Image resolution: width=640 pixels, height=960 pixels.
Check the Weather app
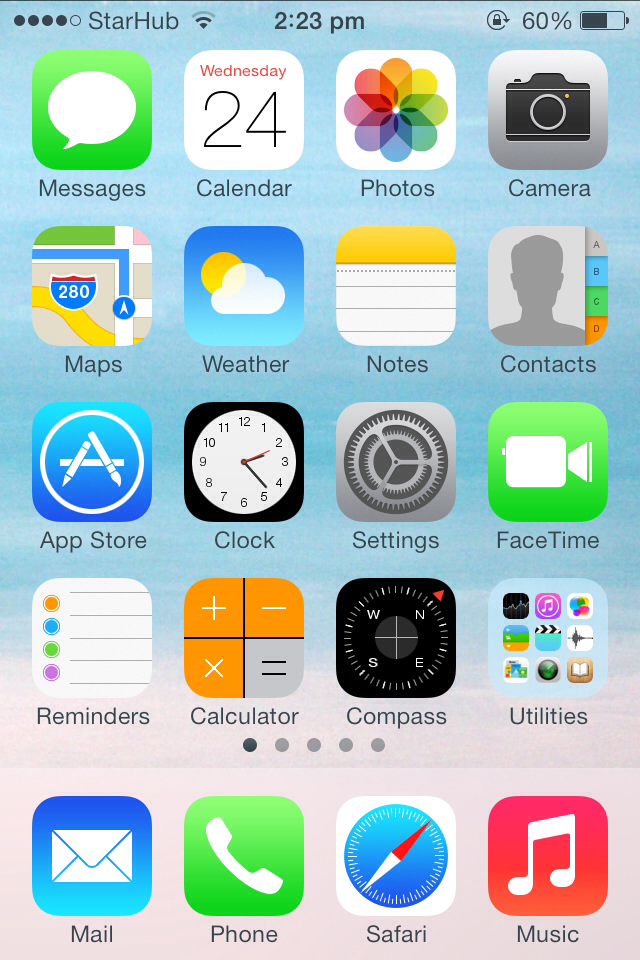(x=244, y=286)
